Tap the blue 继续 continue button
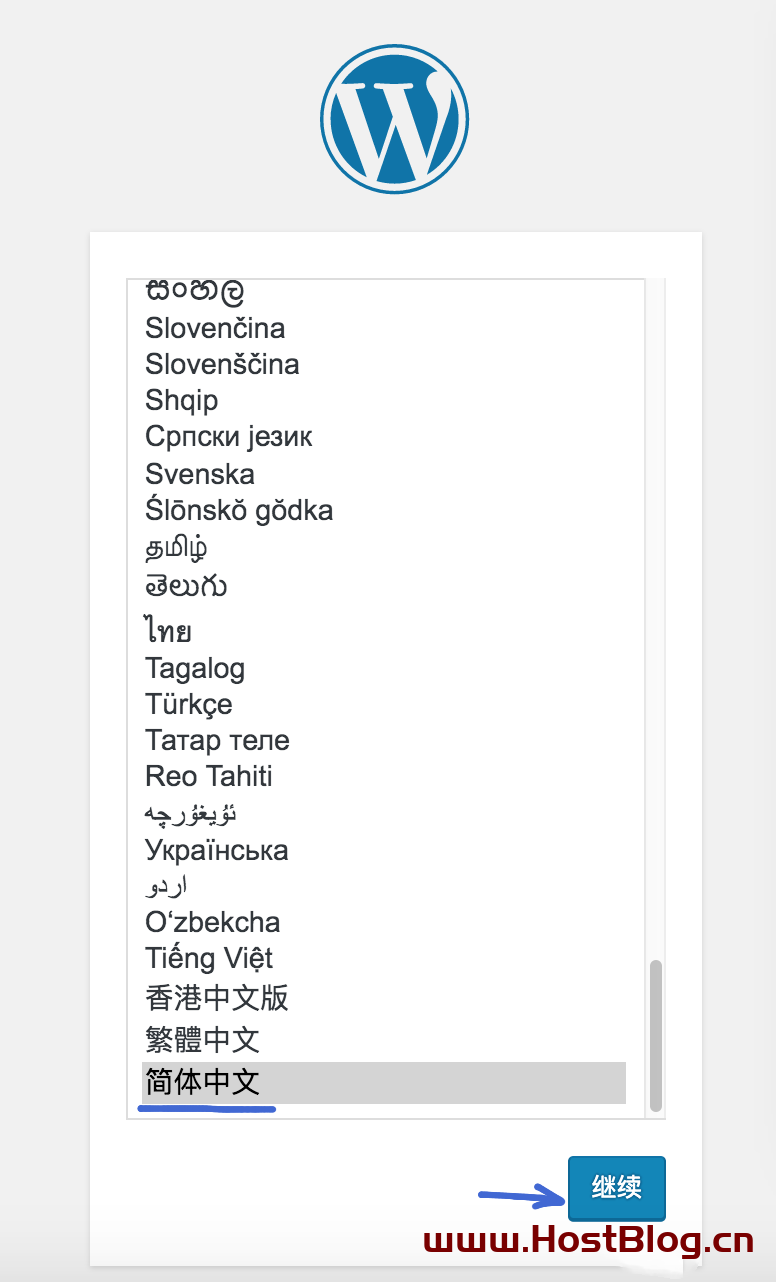The height and width of the screenshot is (1282, 776). coord(616,1188)
